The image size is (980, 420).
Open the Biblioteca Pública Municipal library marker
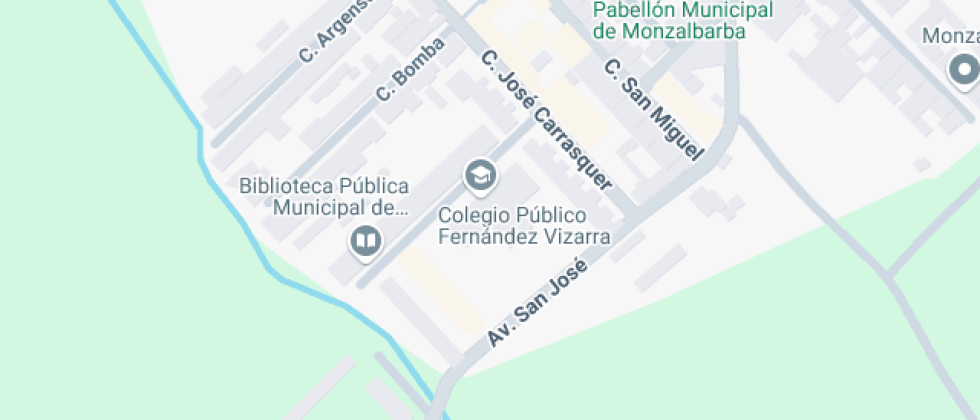365,242
